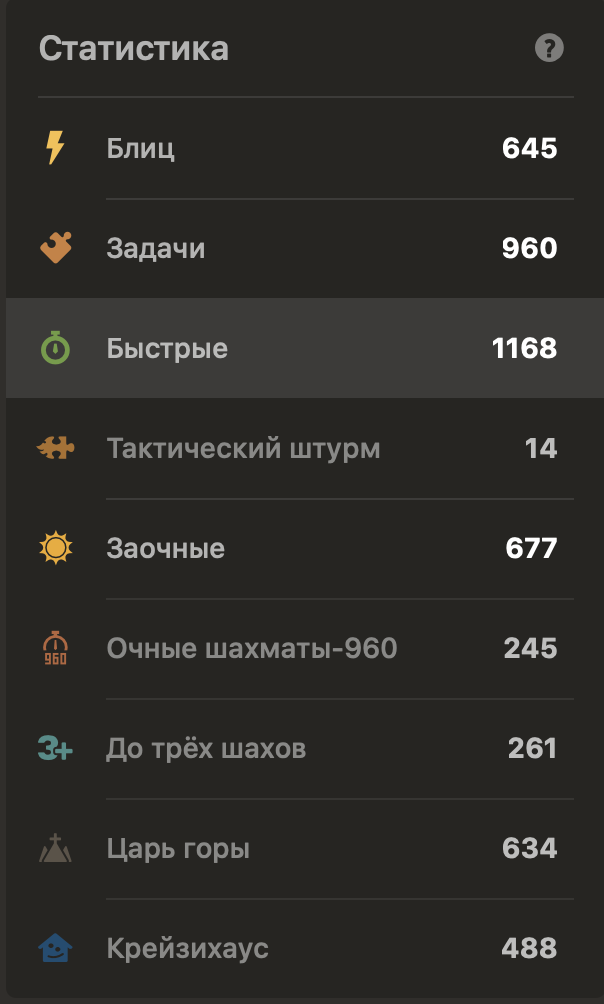The width and height of the screenshot is (604, 1004).
Task: Open Задачи rating row
Action: point(305,248)
